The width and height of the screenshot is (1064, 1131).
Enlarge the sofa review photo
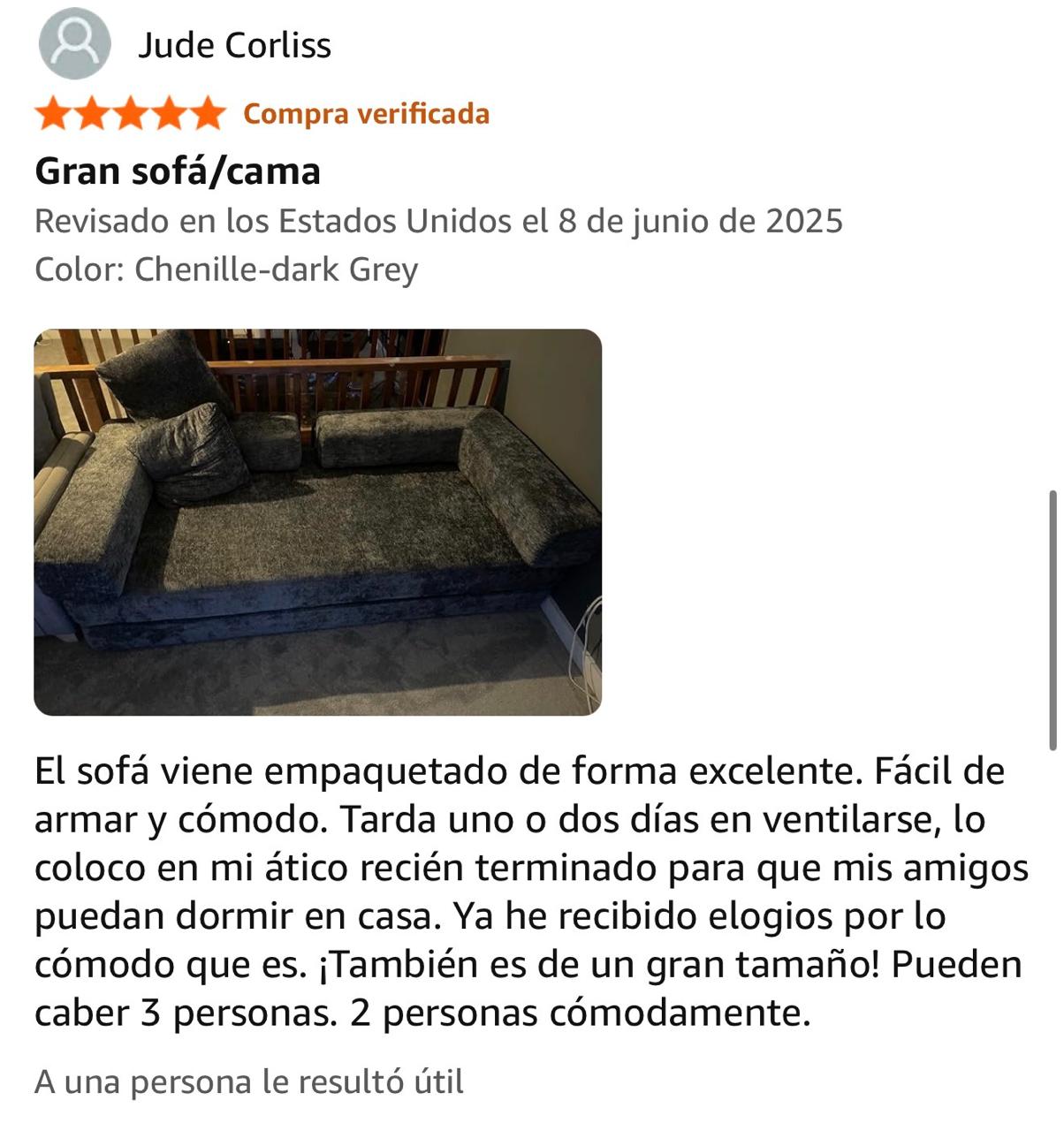317,521
